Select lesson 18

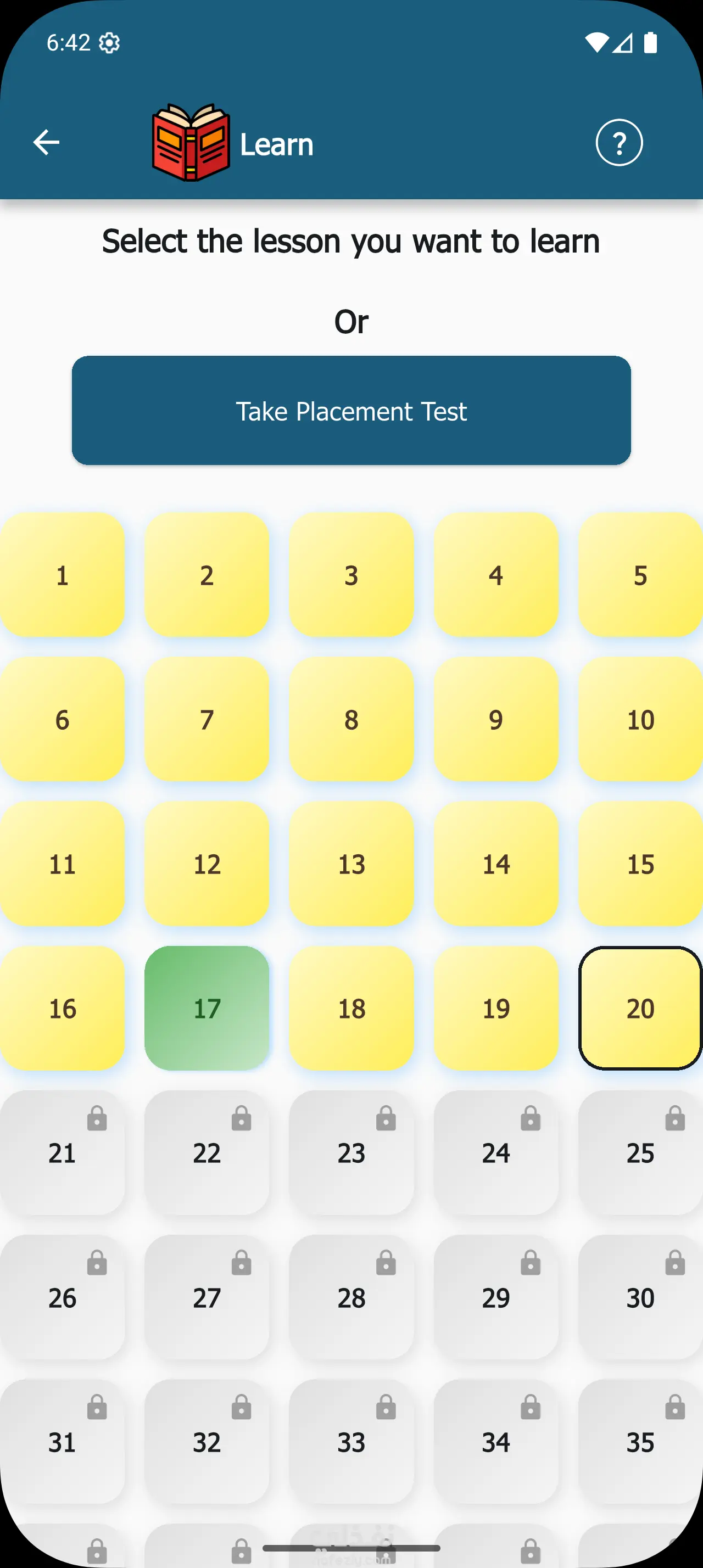351,1008
